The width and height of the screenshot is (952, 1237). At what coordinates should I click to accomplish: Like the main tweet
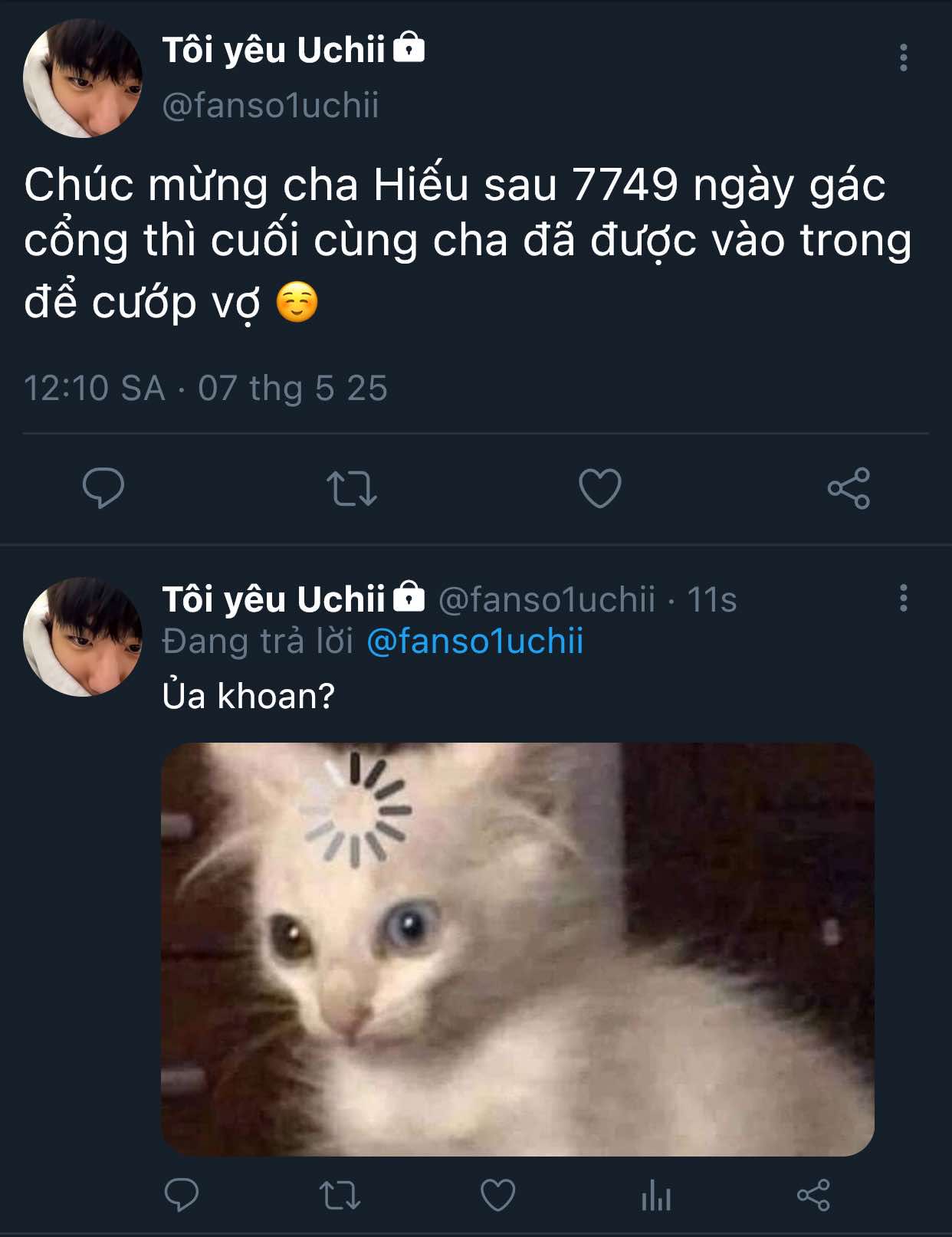coord(599,488)
